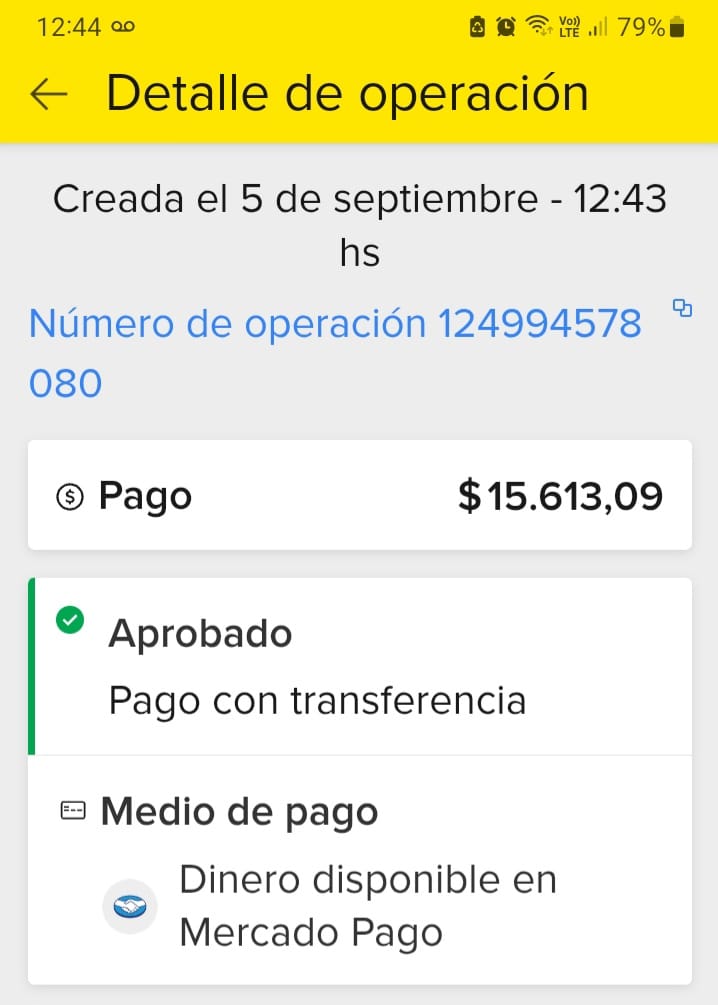Go back from Detalle de operación
The image size is (718, 1005).
point(48,93)
